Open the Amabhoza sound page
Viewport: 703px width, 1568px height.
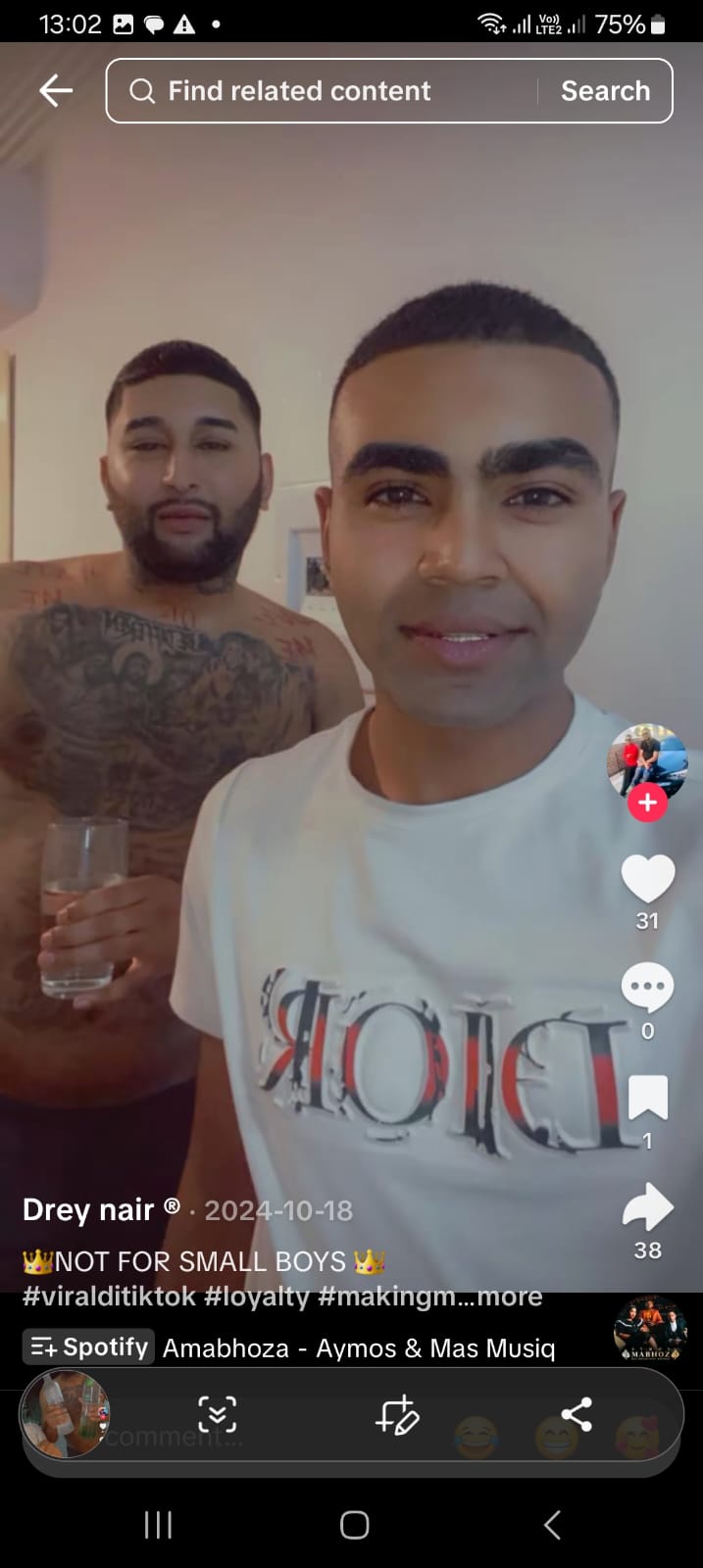point(358,1348)
